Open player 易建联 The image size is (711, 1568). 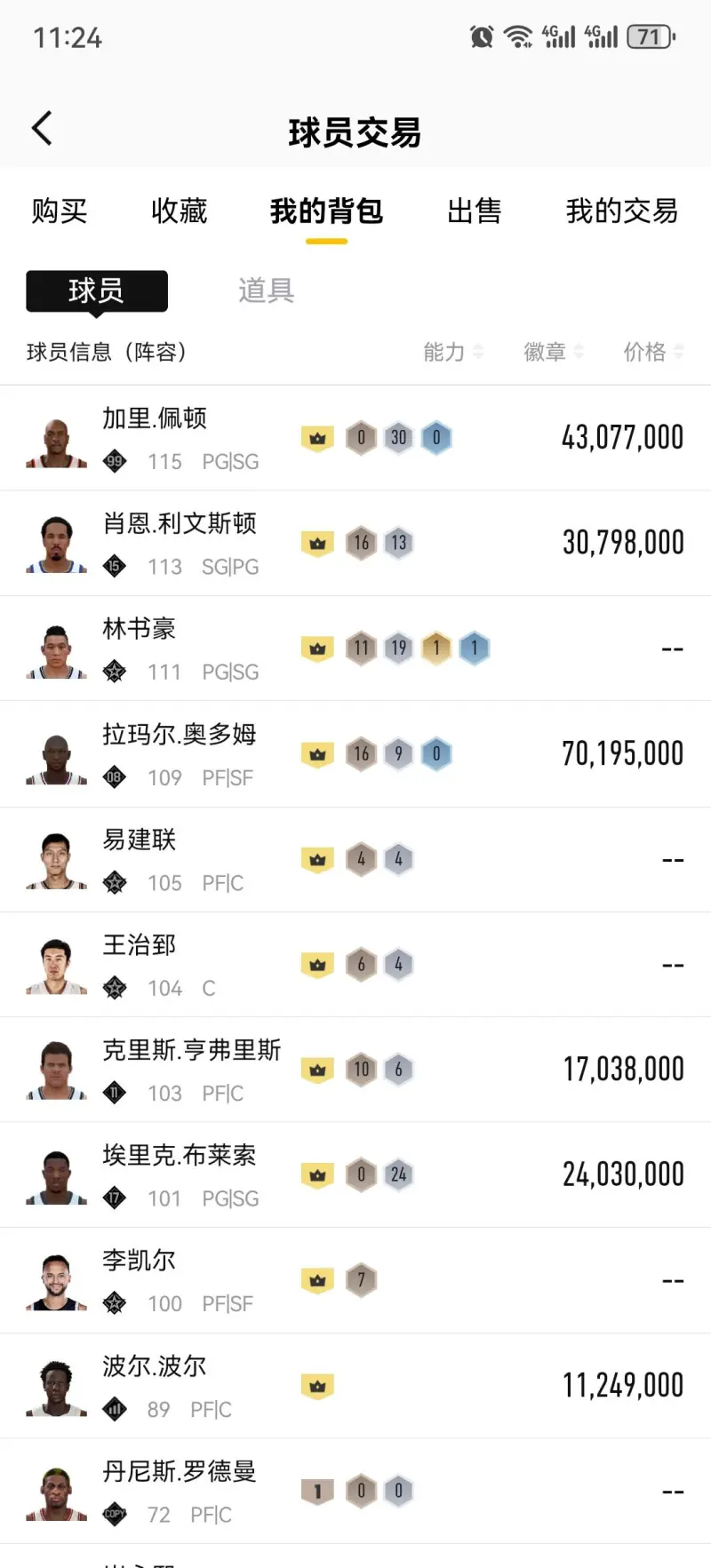140,840
